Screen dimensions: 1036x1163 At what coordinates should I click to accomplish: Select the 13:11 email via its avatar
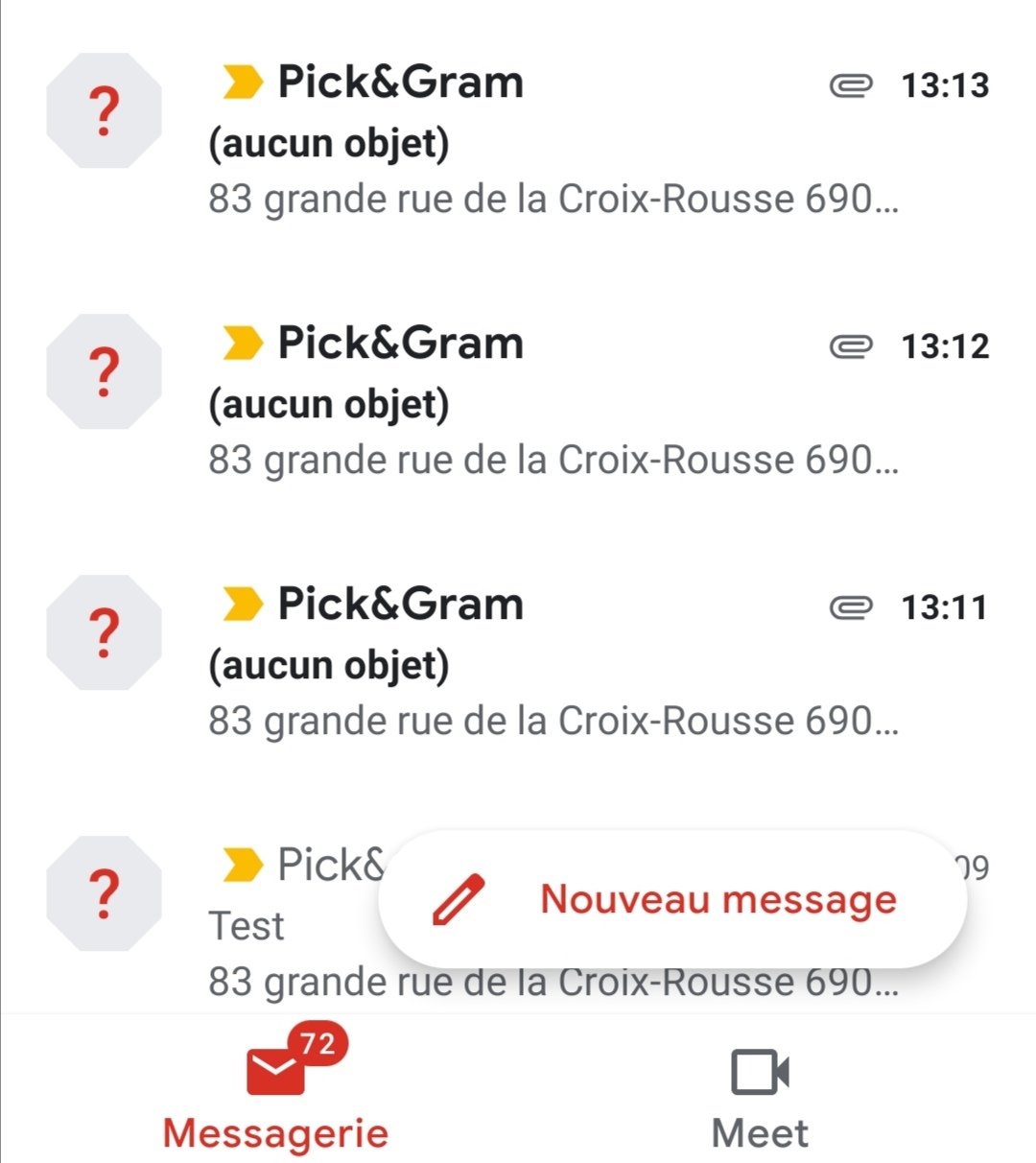click(104, 632)
